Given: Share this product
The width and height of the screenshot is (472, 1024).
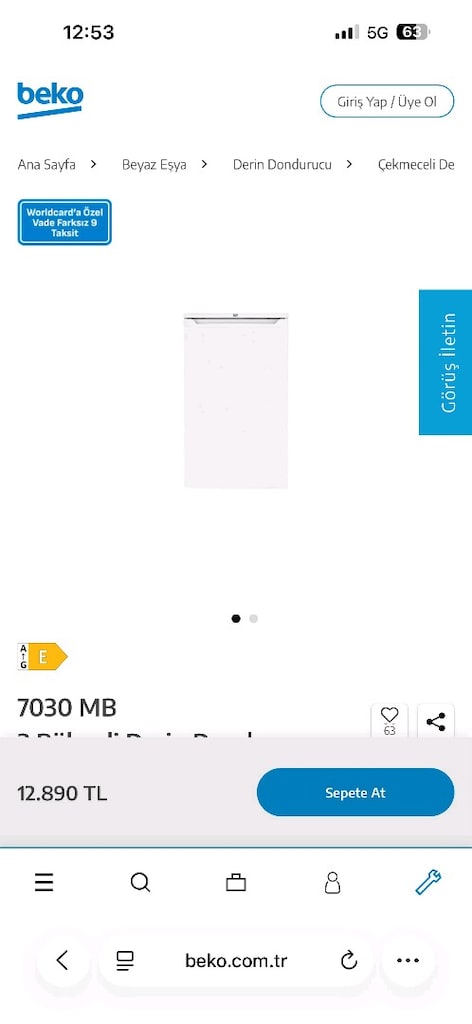Looking at the screenshot, I should [435, 722].
